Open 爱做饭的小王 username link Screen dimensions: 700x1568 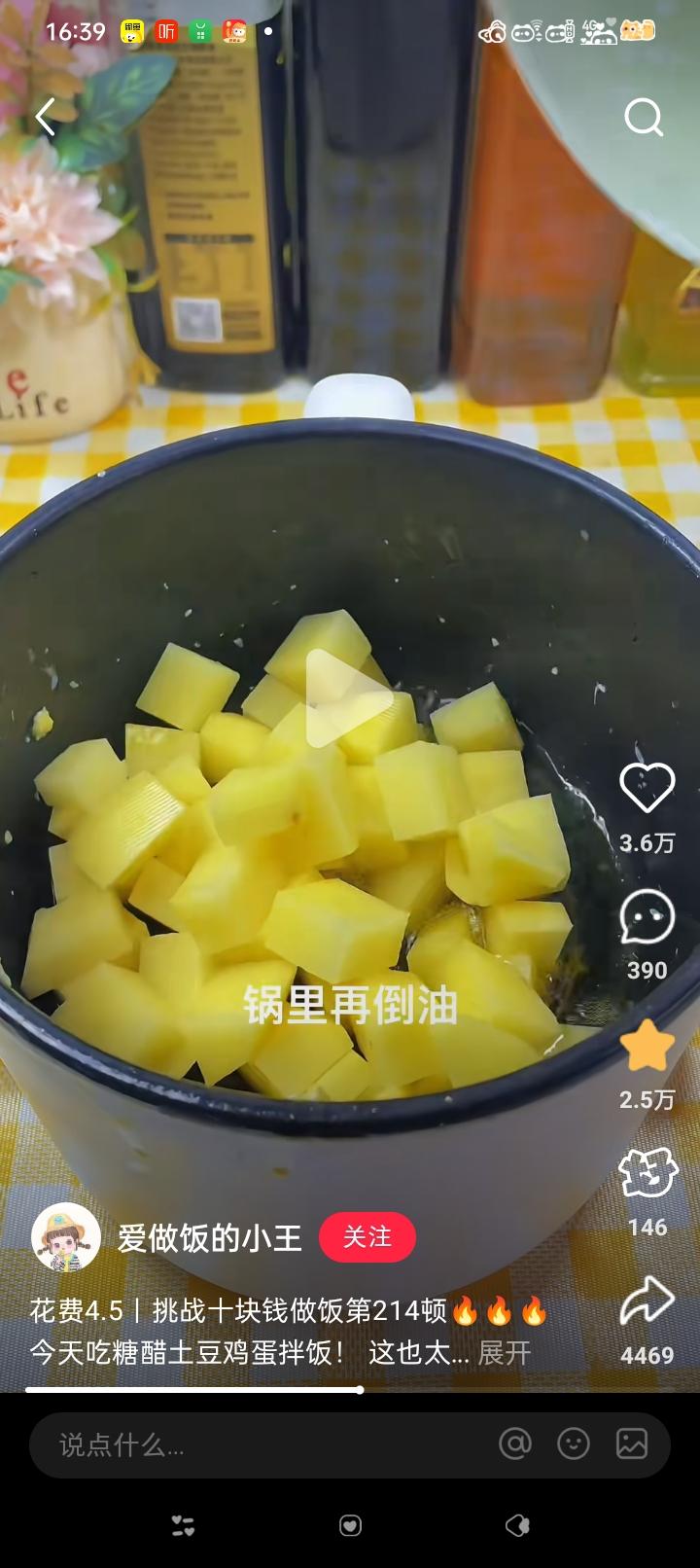pyautogui.click(x=209, y=1237)
